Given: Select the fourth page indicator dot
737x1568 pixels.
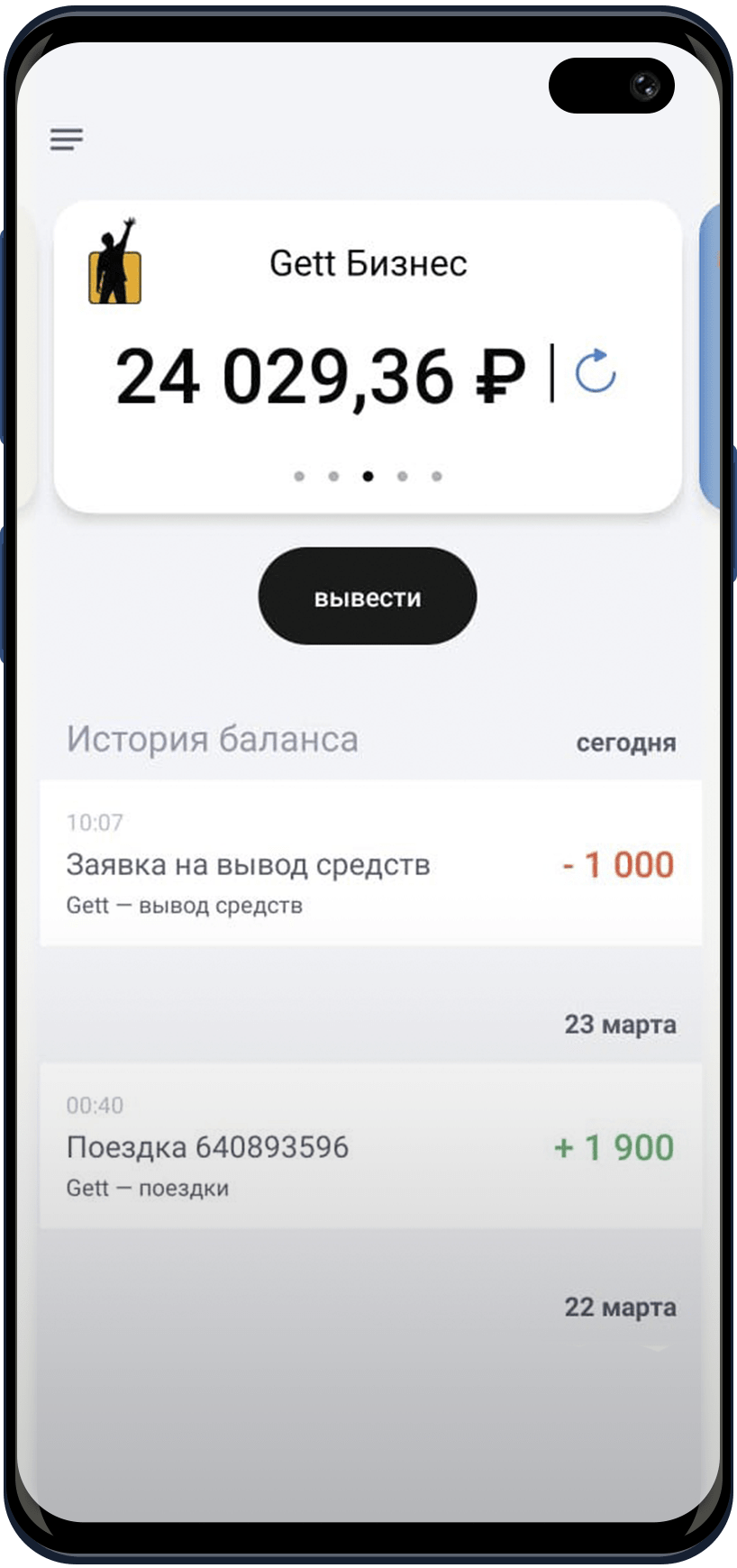Looking at the screenshot, I should tap(402, 476).
